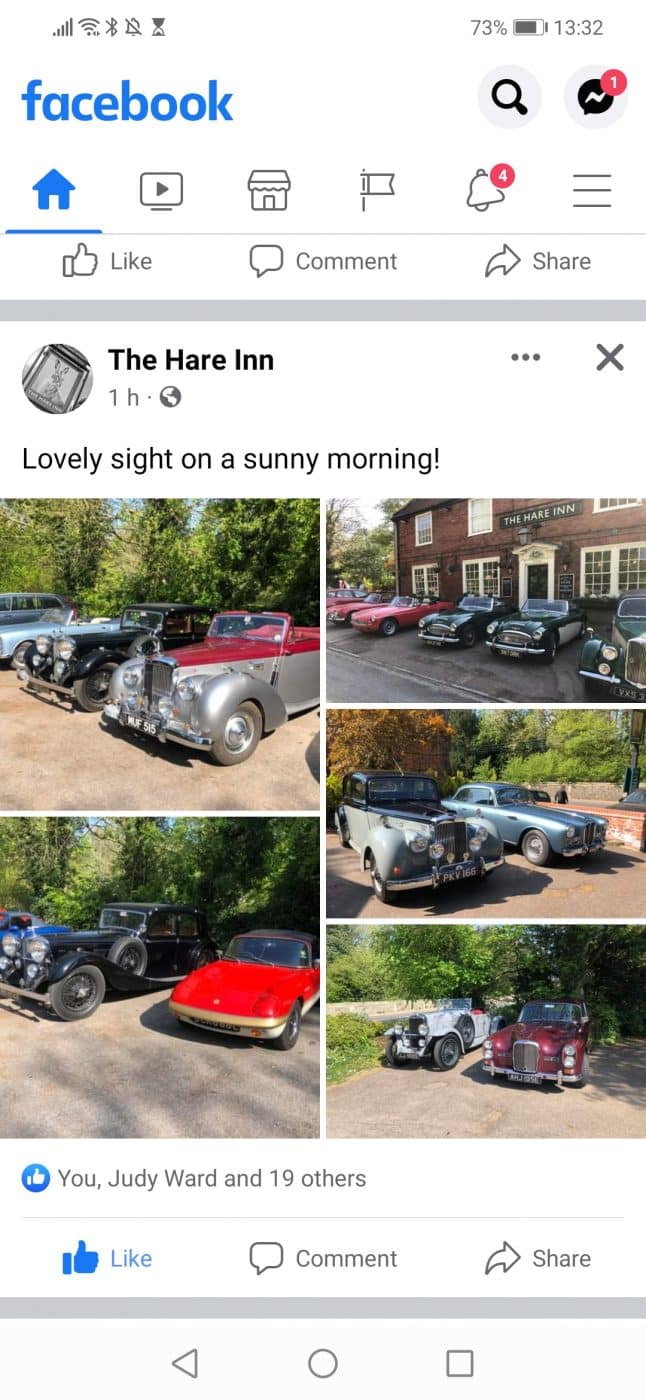Go back using system navigation
Viewport: 646px width, 1400px height.
185,1362
